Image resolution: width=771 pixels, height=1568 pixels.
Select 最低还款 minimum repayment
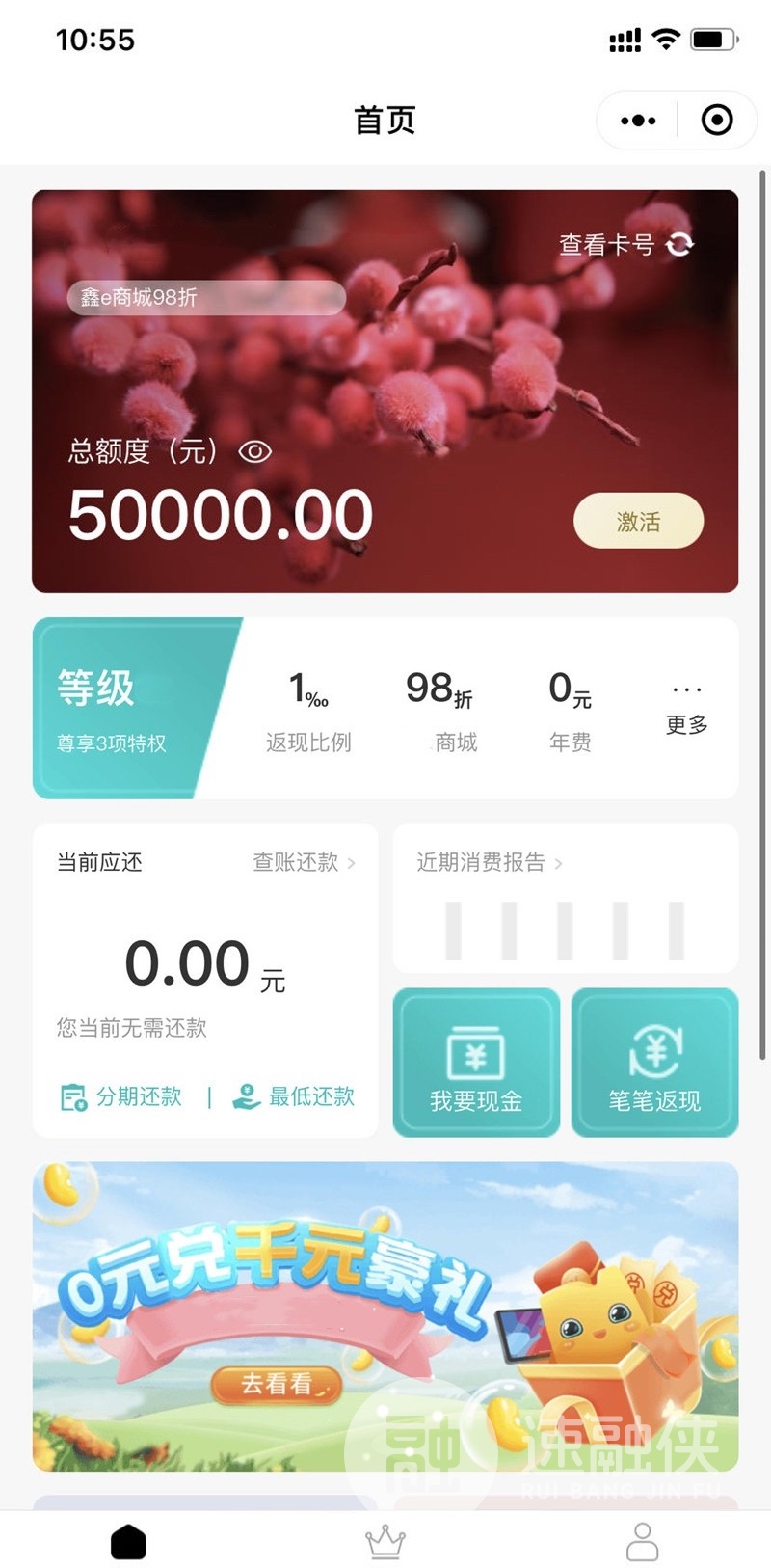[294, 1097]
